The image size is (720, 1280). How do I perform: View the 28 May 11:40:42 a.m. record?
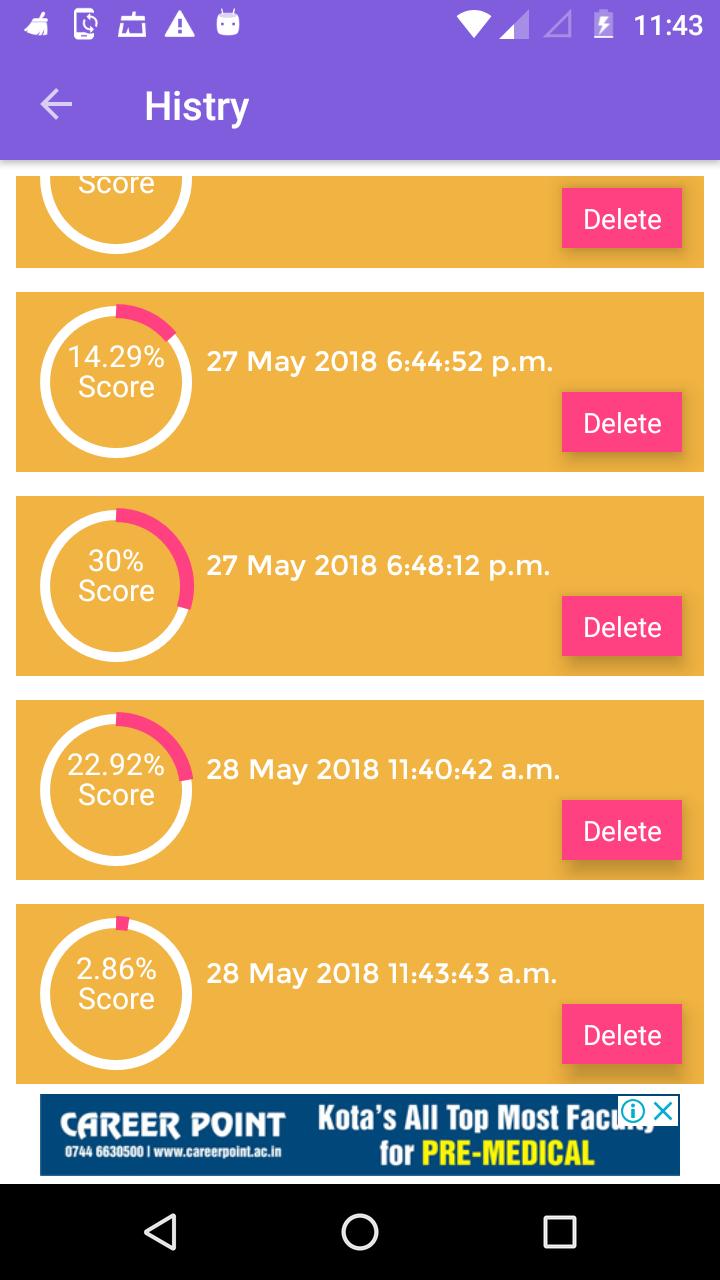click(382, 770)
